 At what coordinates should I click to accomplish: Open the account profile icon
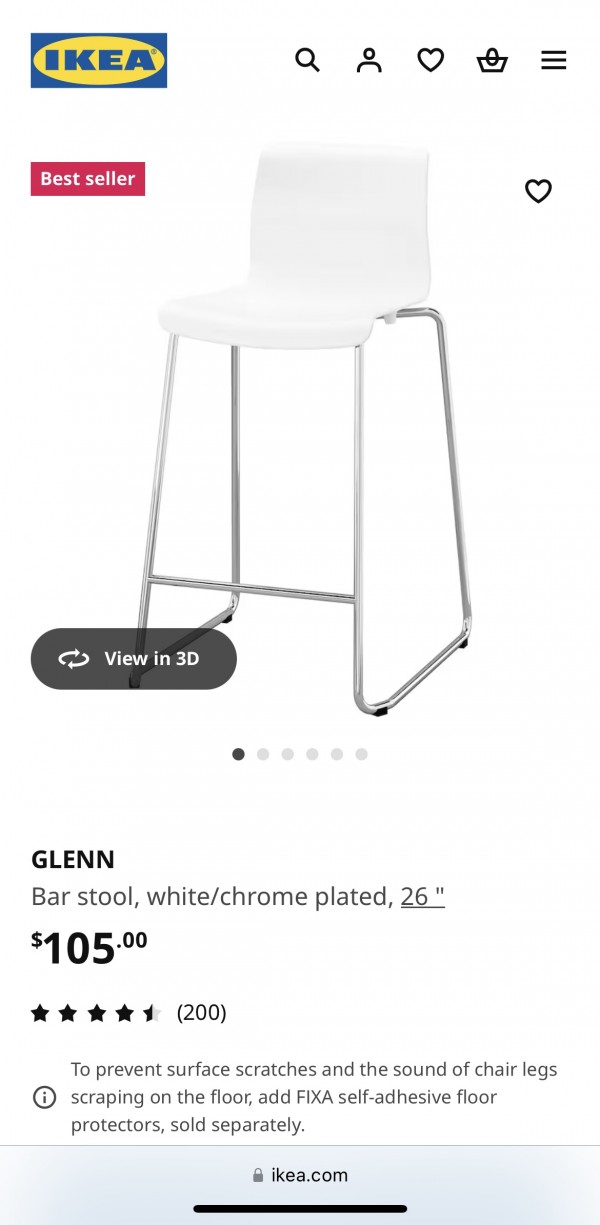pos(369,61)
